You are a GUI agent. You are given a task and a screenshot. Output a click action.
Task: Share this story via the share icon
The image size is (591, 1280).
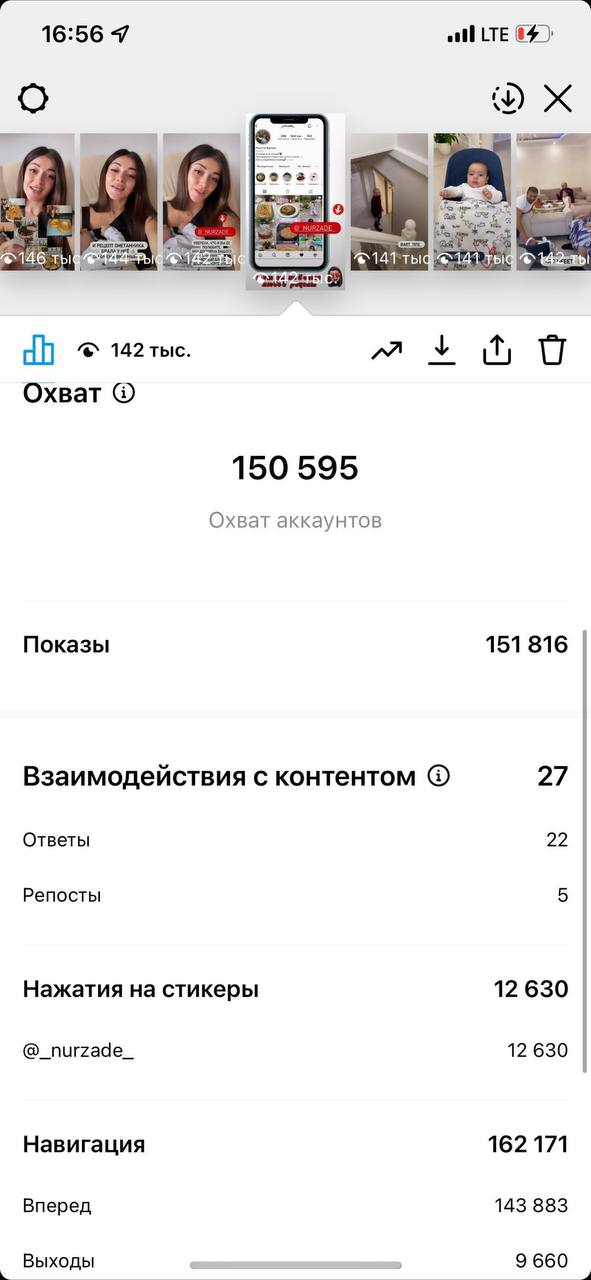497,350
